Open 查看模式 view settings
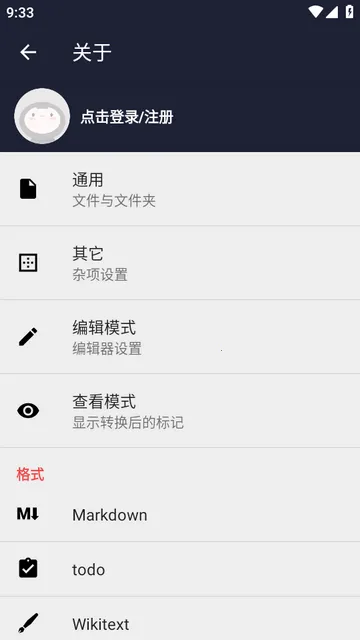The width and height of the screenshot is (360, 640). pos(180,411)
